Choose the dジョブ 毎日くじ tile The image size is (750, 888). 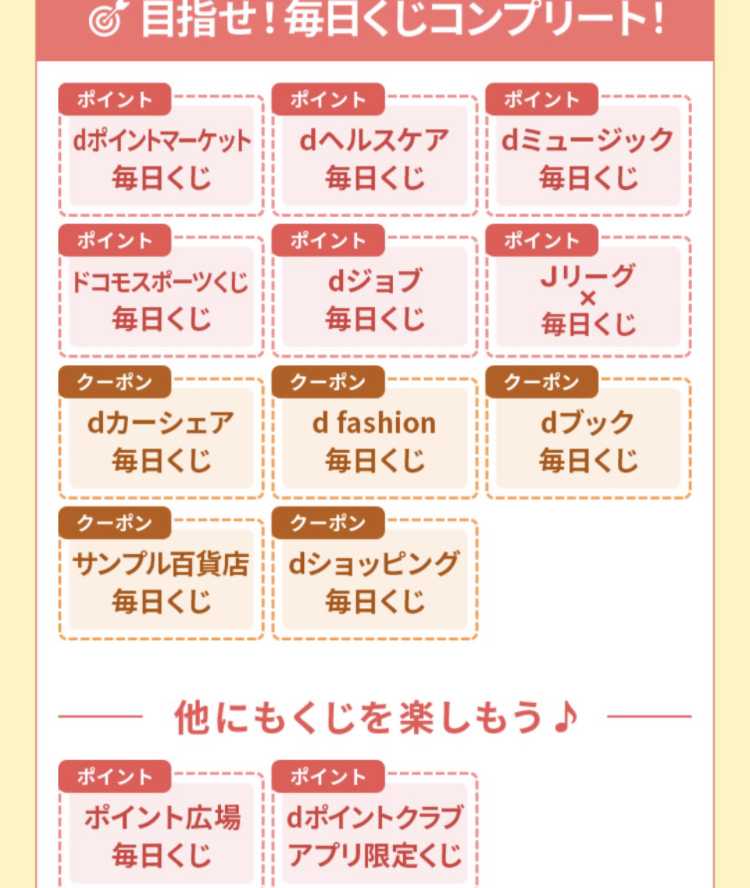pos(375,299)
